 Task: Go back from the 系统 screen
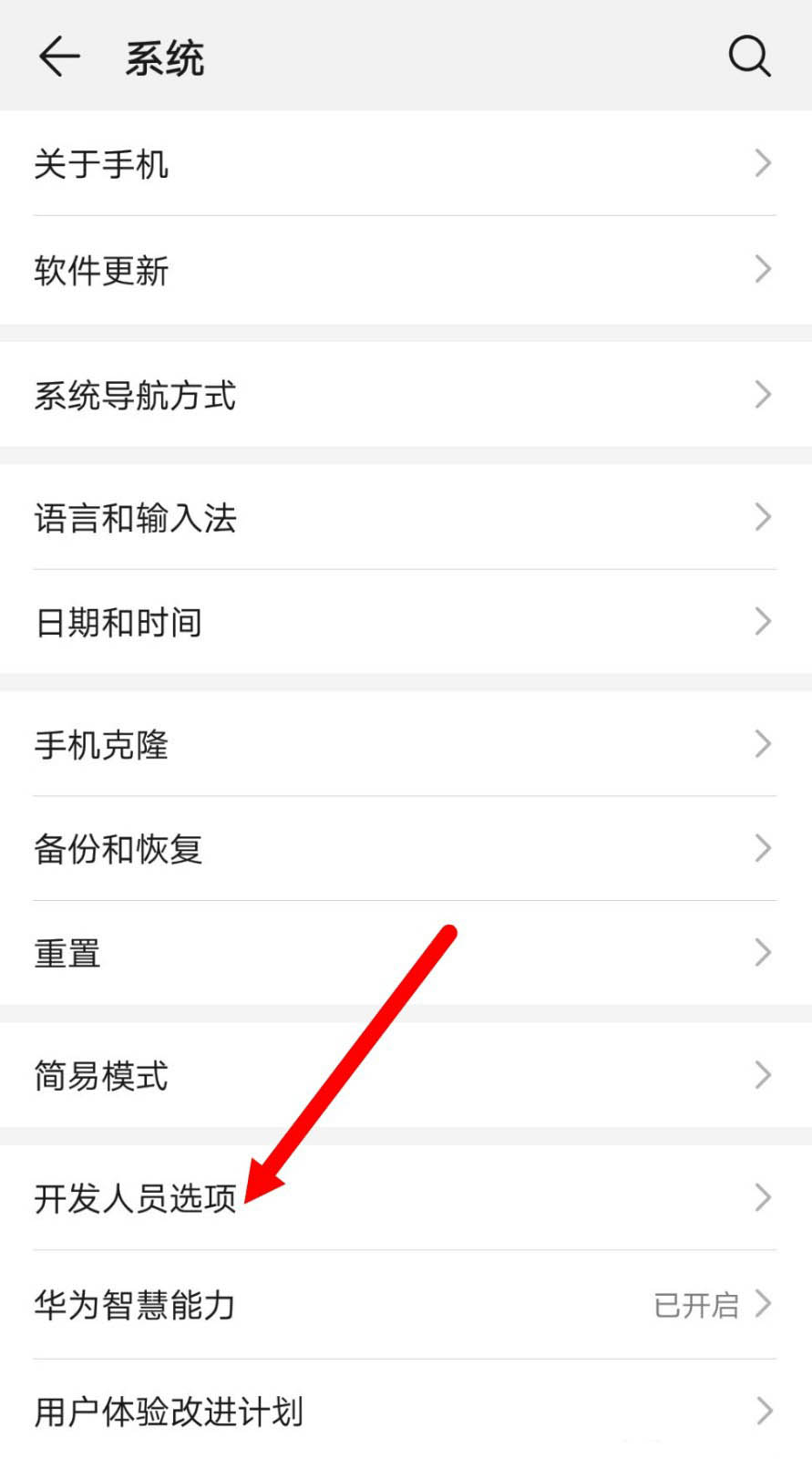60,57
